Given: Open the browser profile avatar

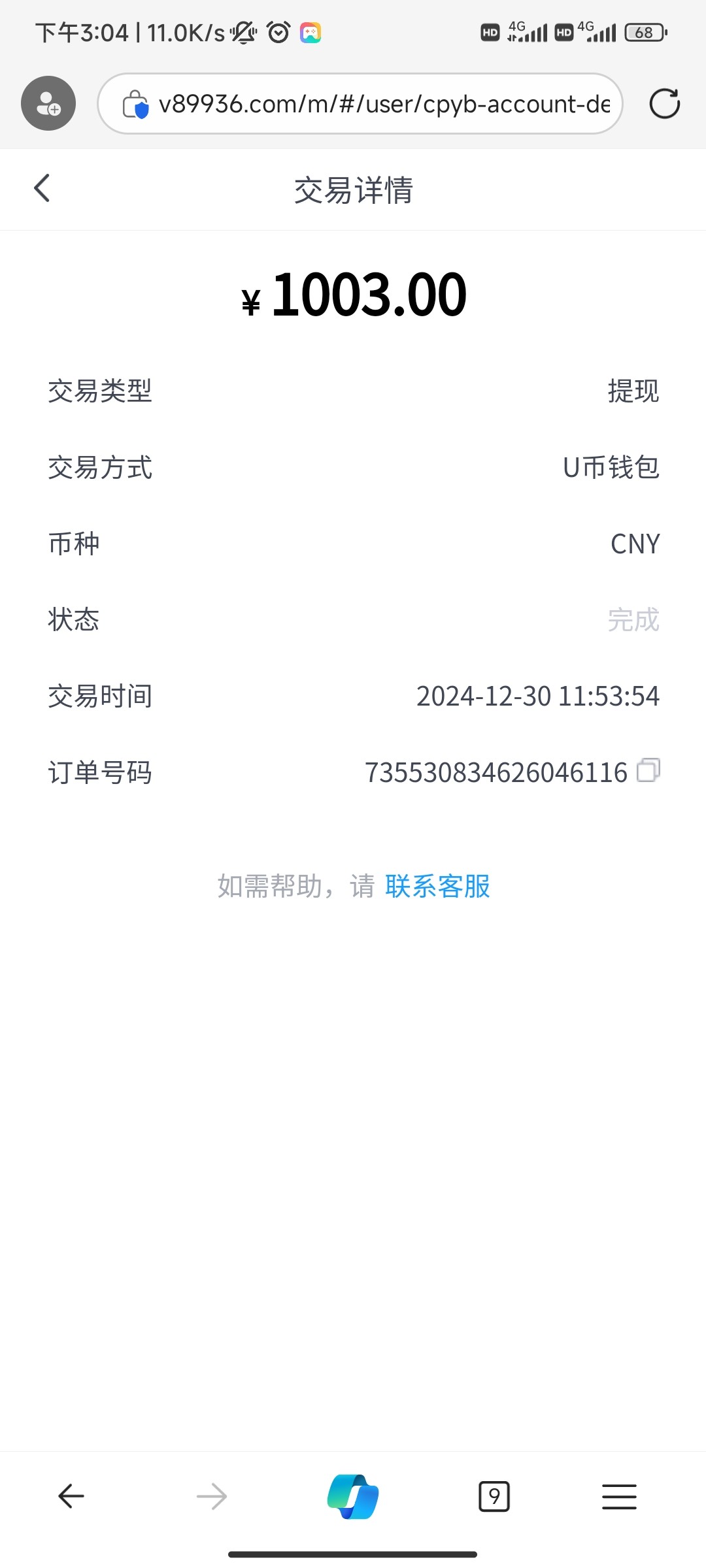Looking at the screenshot, I should (x=48, y=104).
